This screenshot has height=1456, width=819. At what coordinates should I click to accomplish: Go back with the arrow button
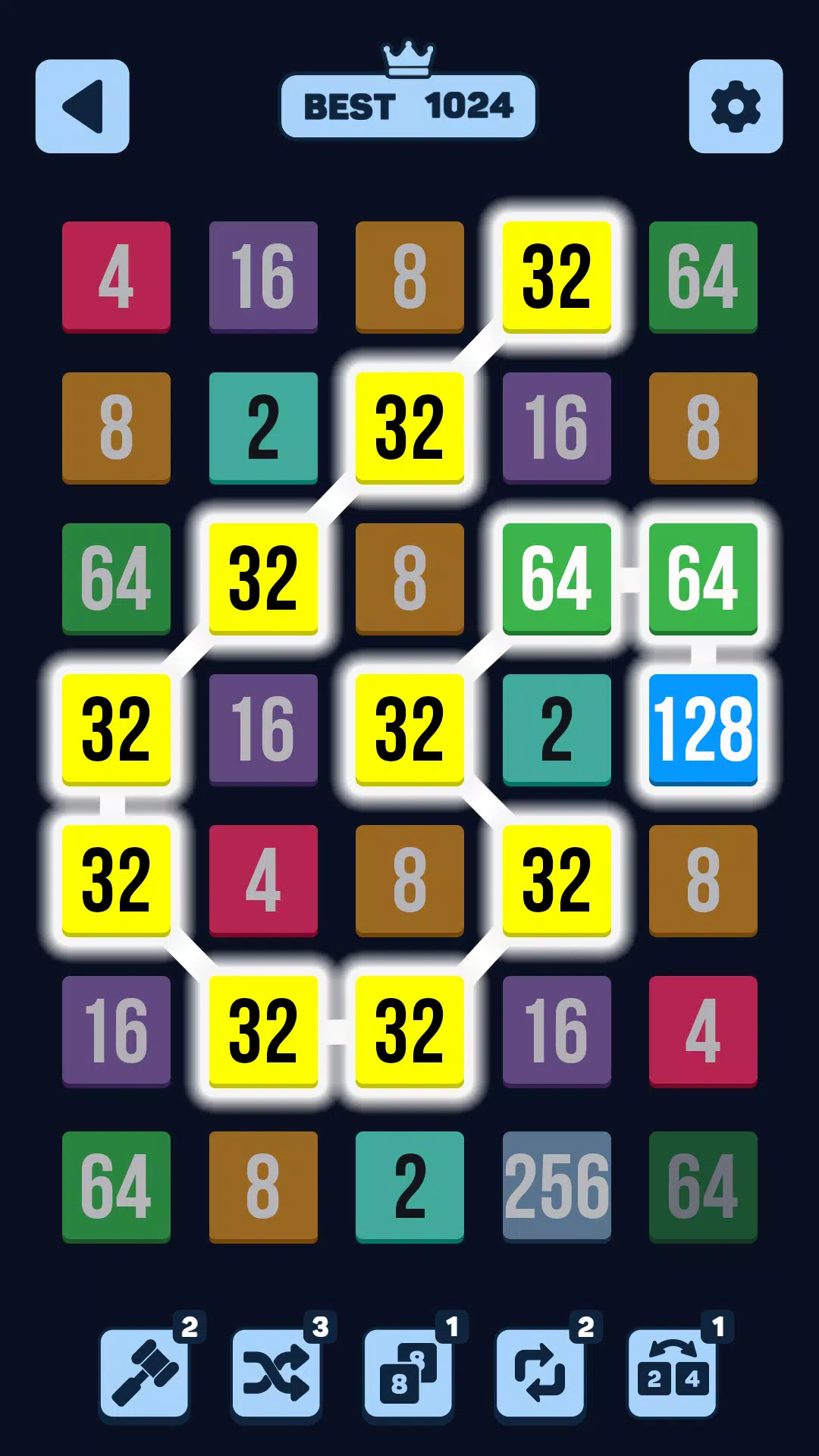82,106
